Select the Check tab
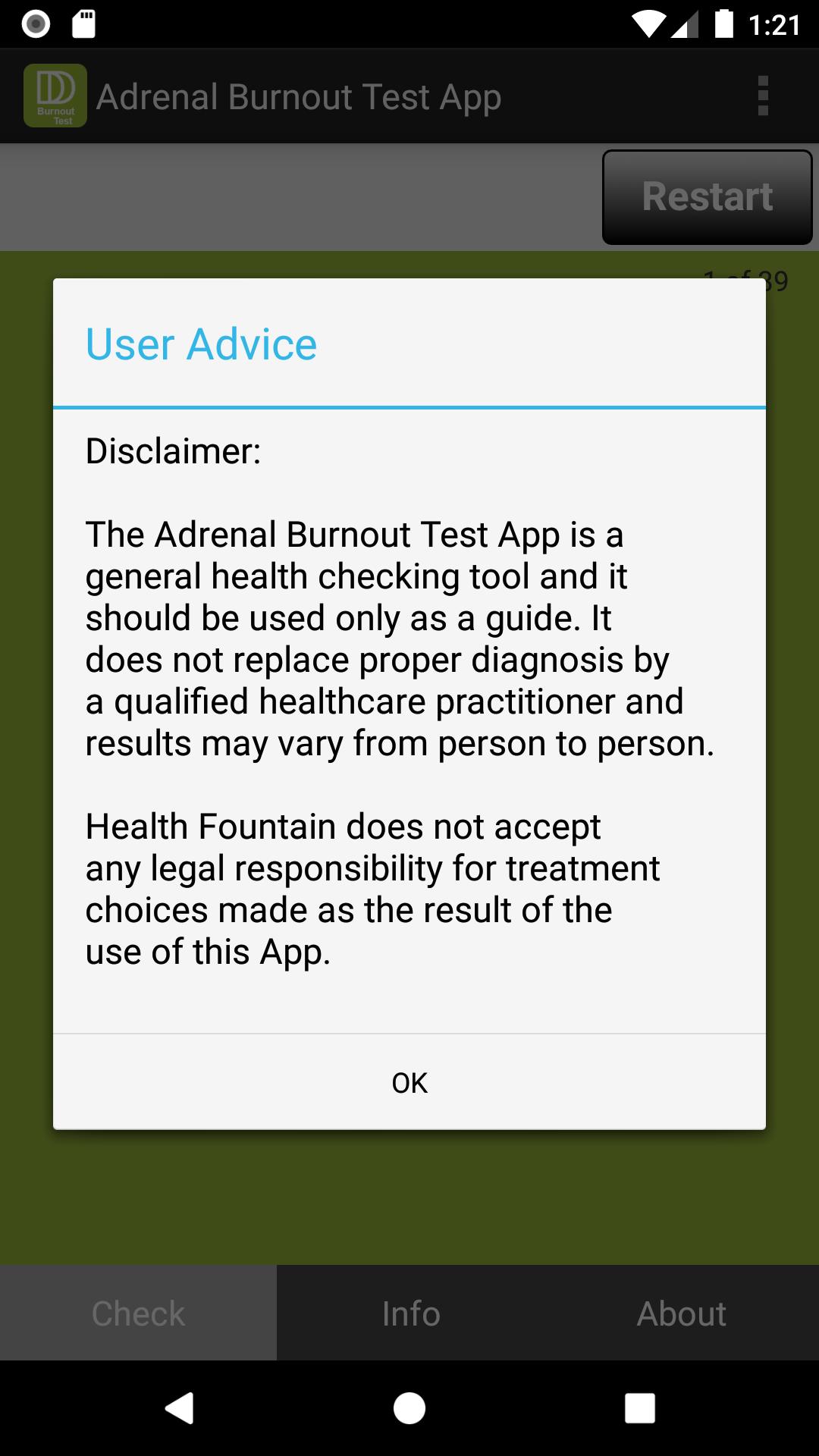 [138, 1313]
